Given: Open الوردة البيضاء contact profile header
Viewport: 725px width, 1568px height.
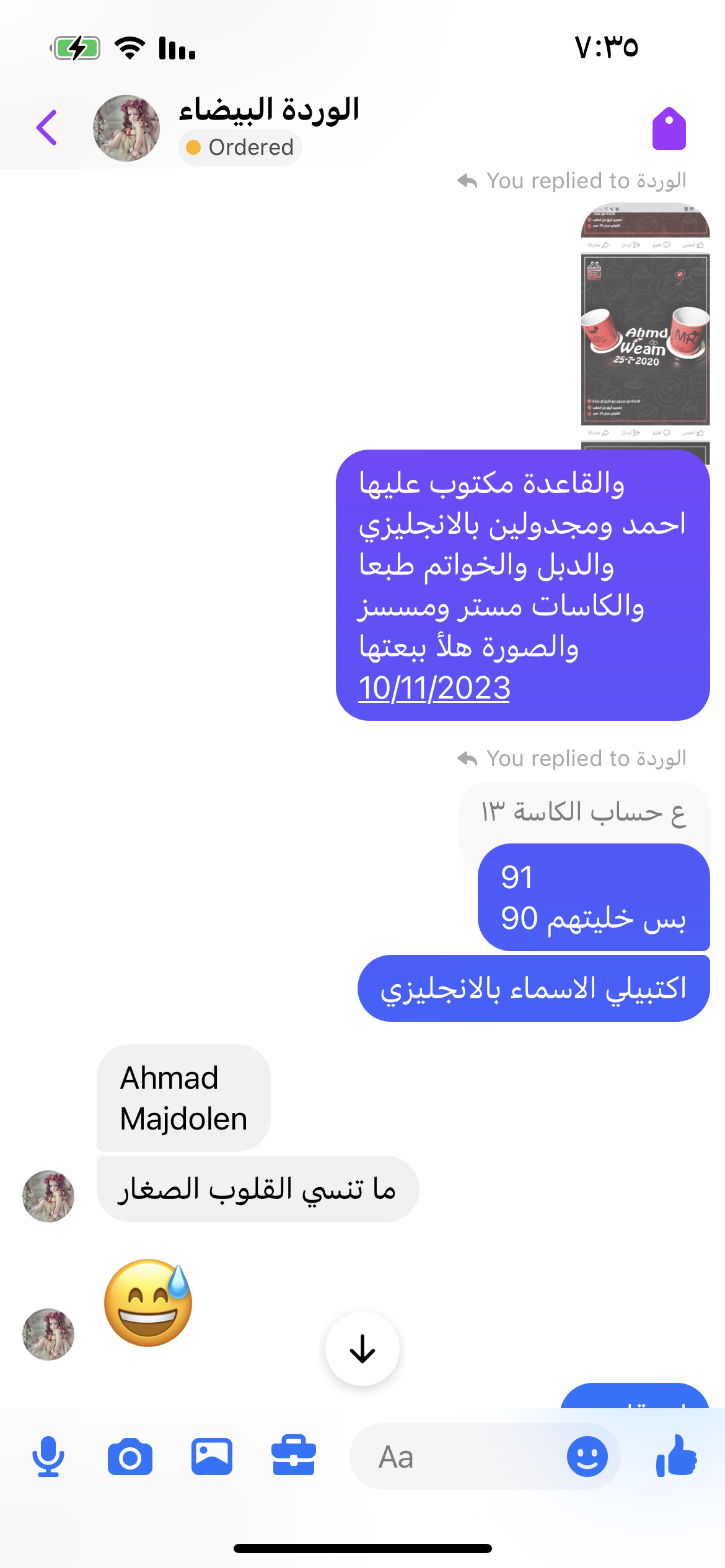Looking at the screenshot, I should 268,110.
